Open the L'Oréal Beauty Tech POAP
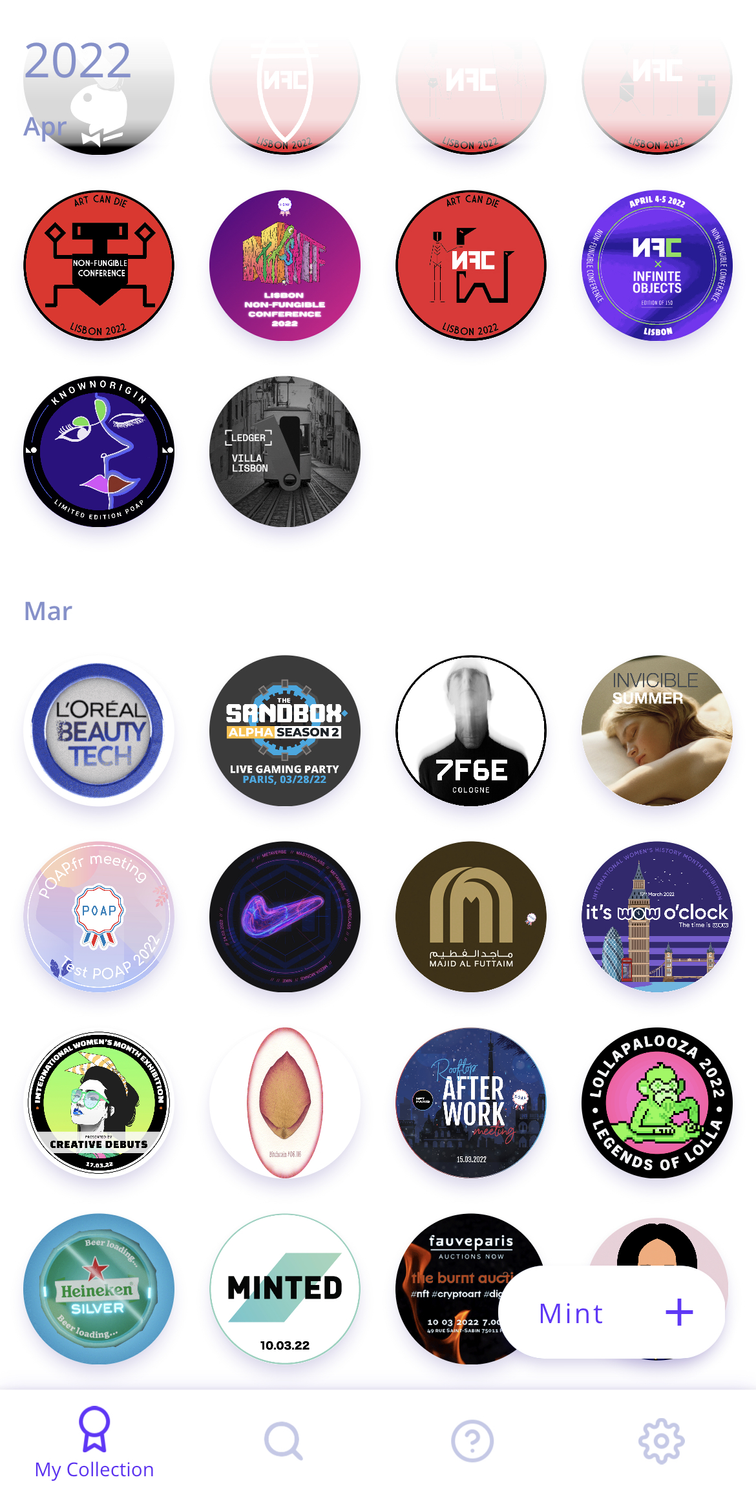 point(99,731)
